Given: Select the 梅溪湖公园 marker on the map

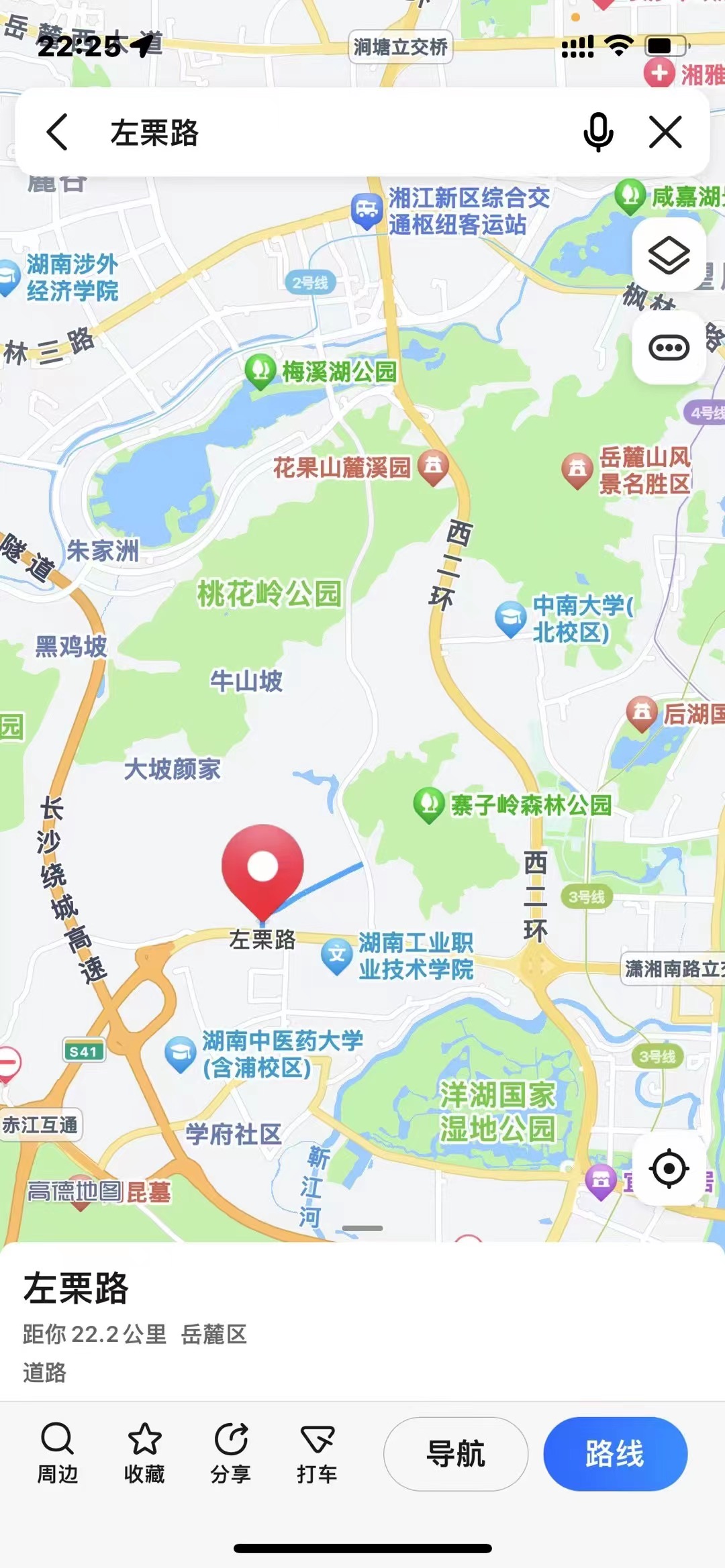Looking at the screenshot, I should coord(260,370).
